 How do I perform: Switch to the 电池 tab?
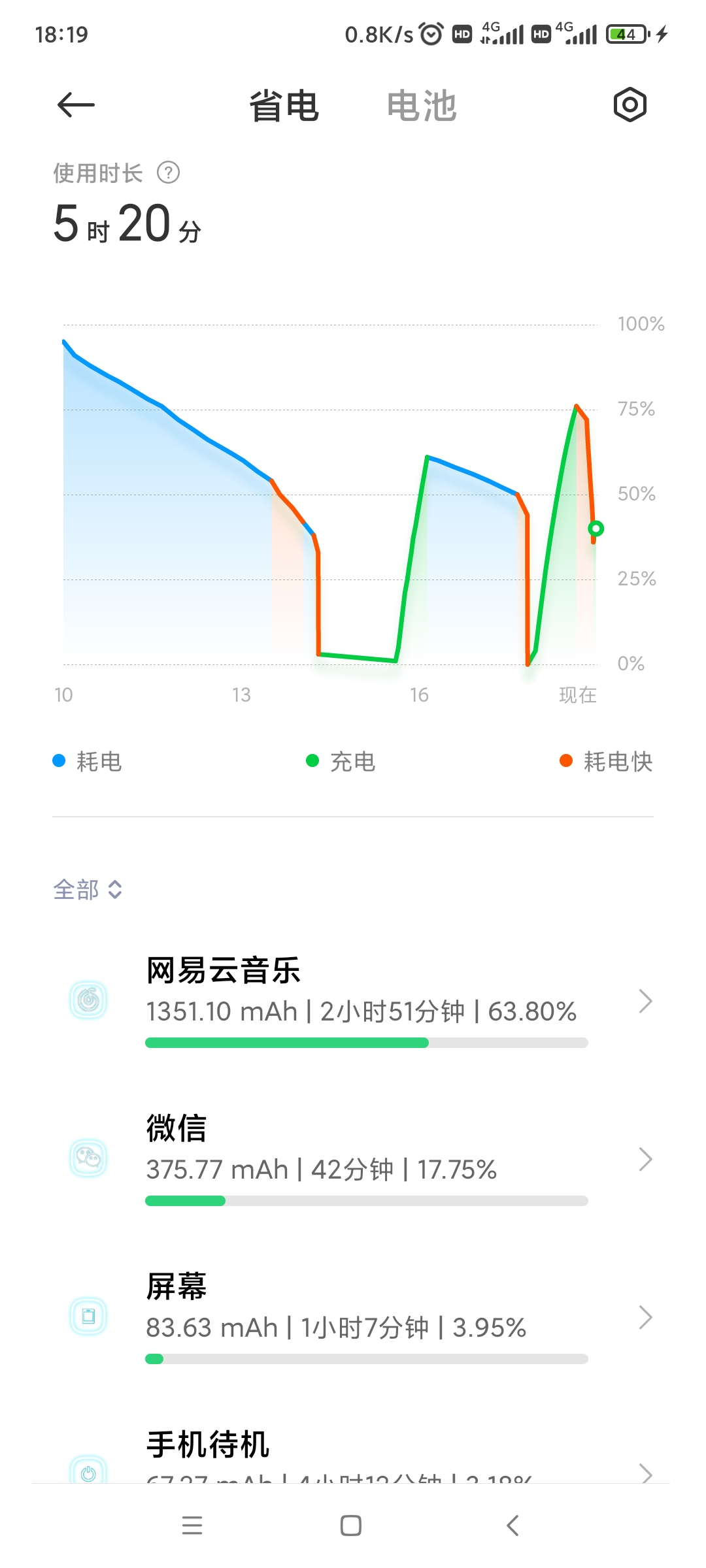tap(422, 106)
